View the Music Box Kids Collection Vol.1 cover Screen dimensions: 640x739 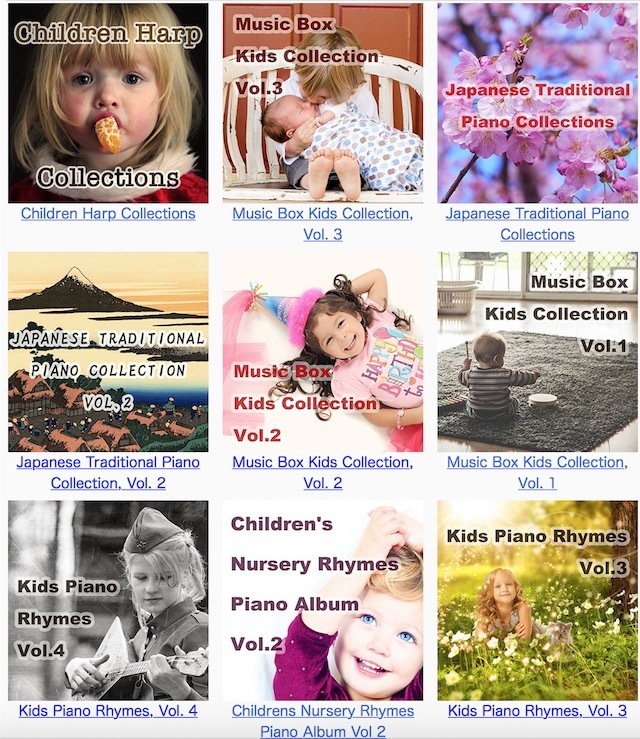click(x=537, y=352)
